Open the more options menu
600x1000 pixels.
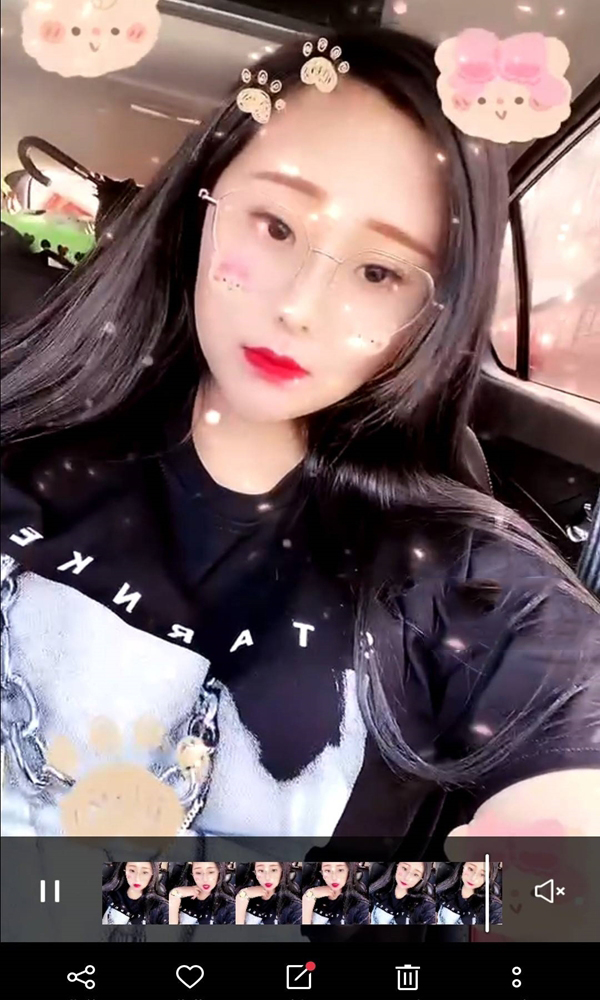(x=516, y=976)
